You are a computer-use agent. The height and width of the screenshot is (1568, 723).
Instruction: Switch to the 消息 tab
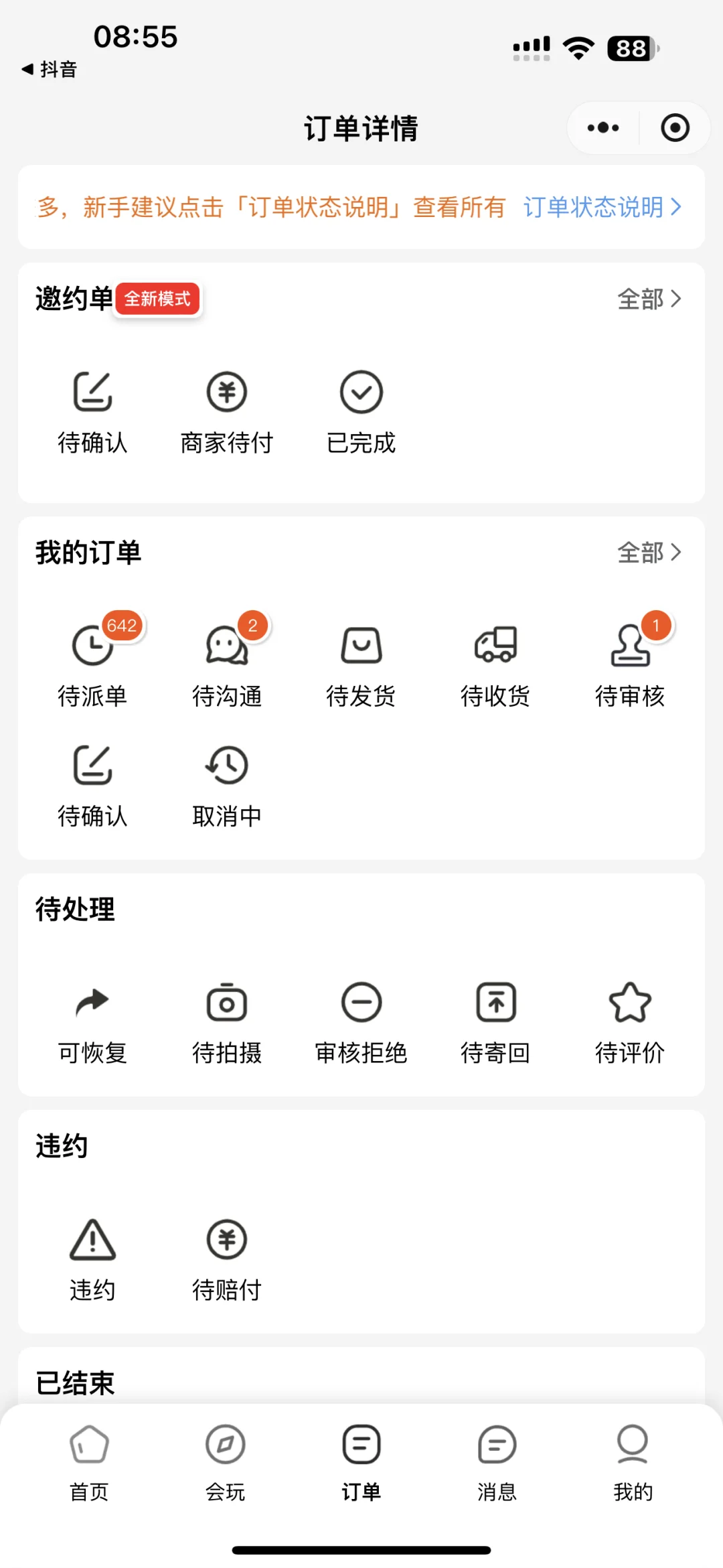pos(497,1464)
